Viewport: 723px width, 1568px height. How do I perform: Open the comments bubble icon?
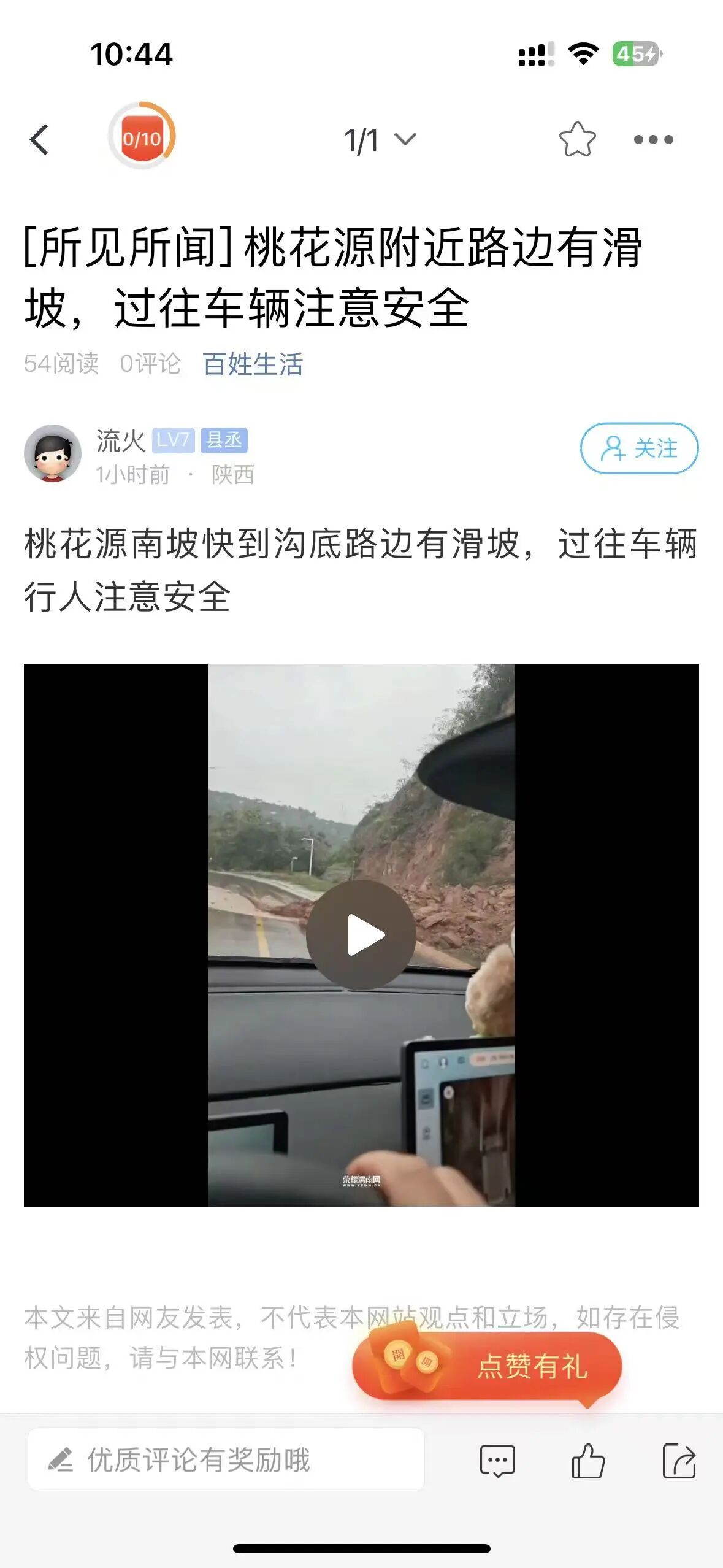pyautogui.click(x=497, y=1461)
